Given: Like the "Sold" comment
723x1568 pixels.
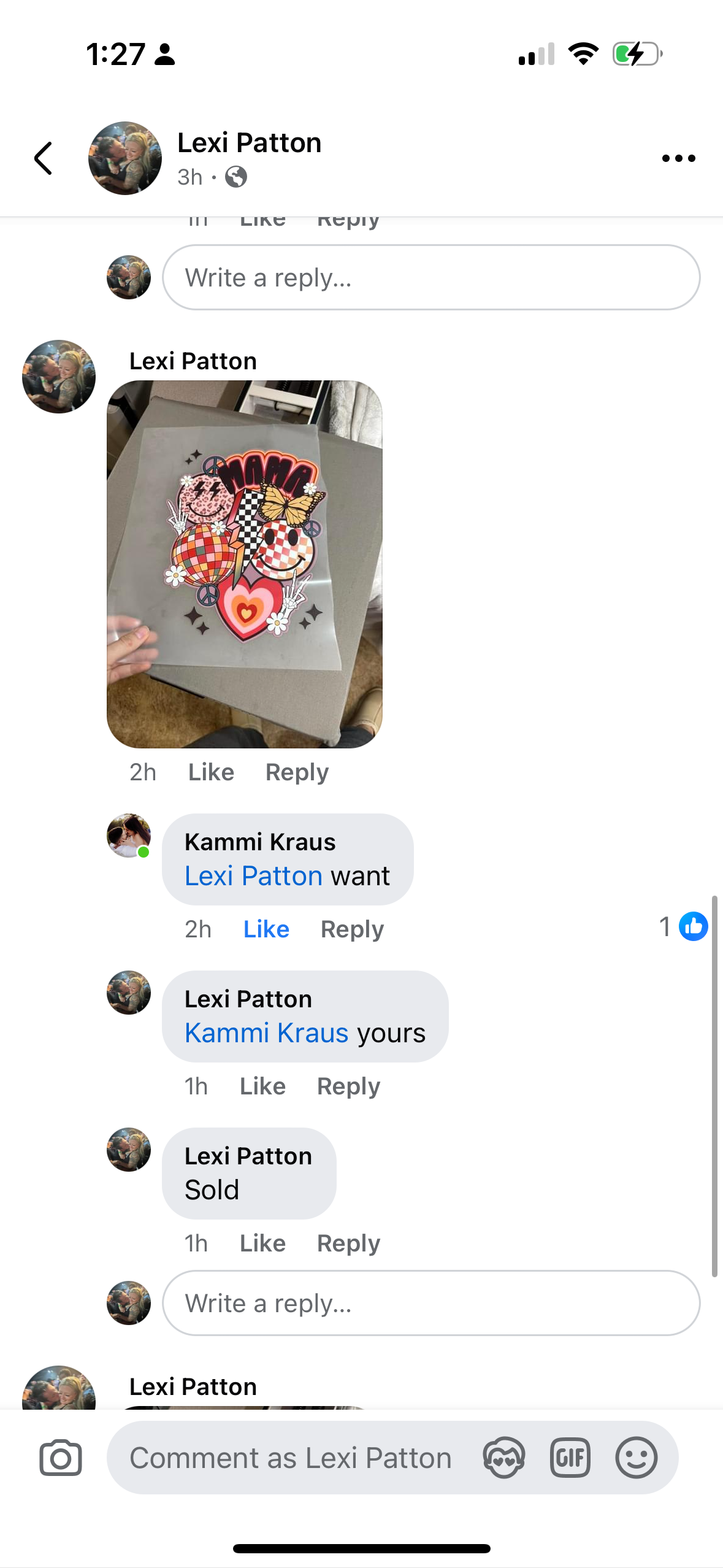Looking at the screenshot, I should (x=262, y=1243).
